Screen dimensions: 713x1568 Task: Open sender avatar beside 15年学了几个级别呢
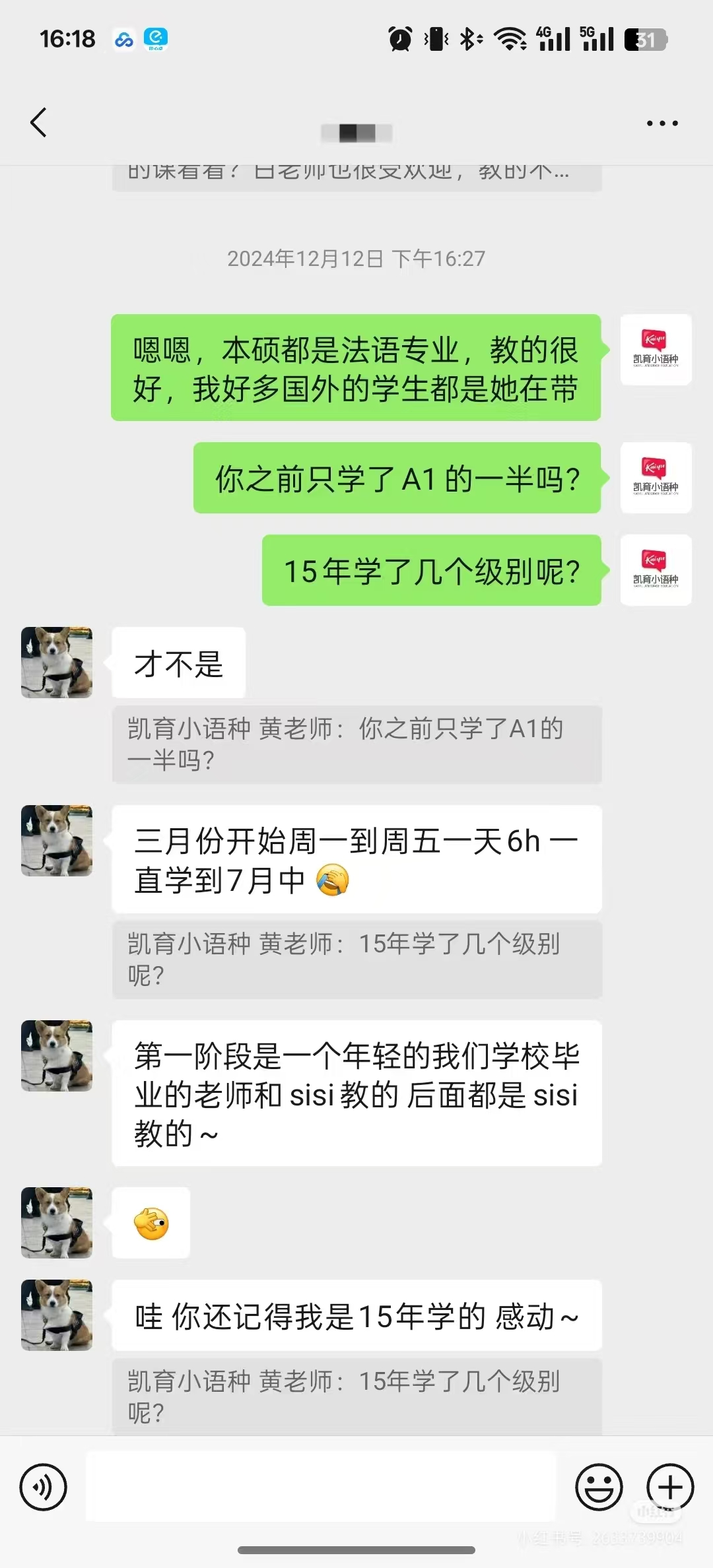(x=656, y=570)
